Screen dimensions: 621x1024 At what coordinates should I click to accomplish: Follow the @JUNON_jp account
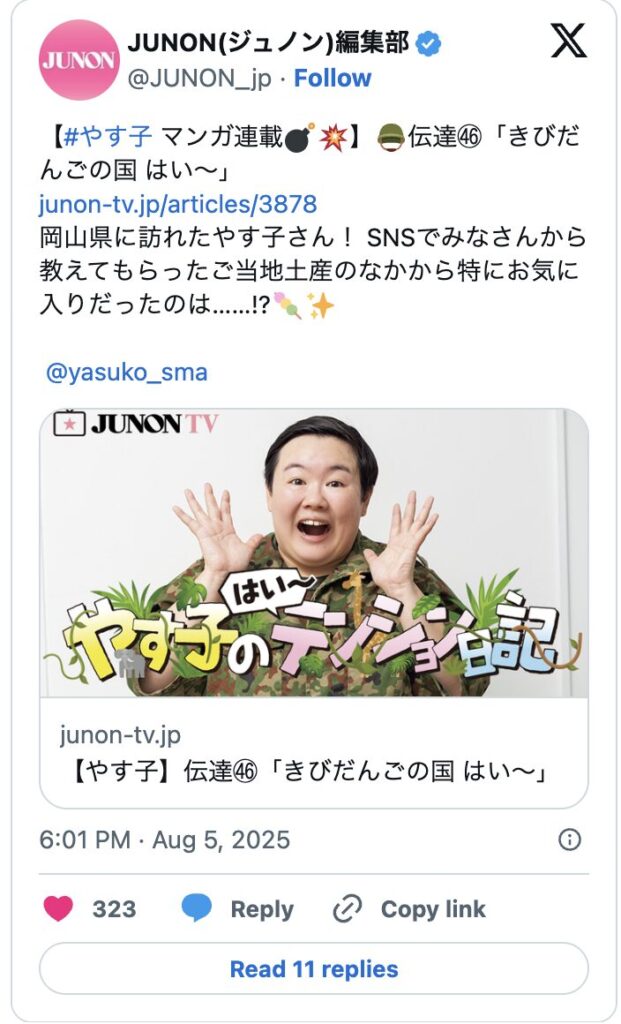[332, 79]
